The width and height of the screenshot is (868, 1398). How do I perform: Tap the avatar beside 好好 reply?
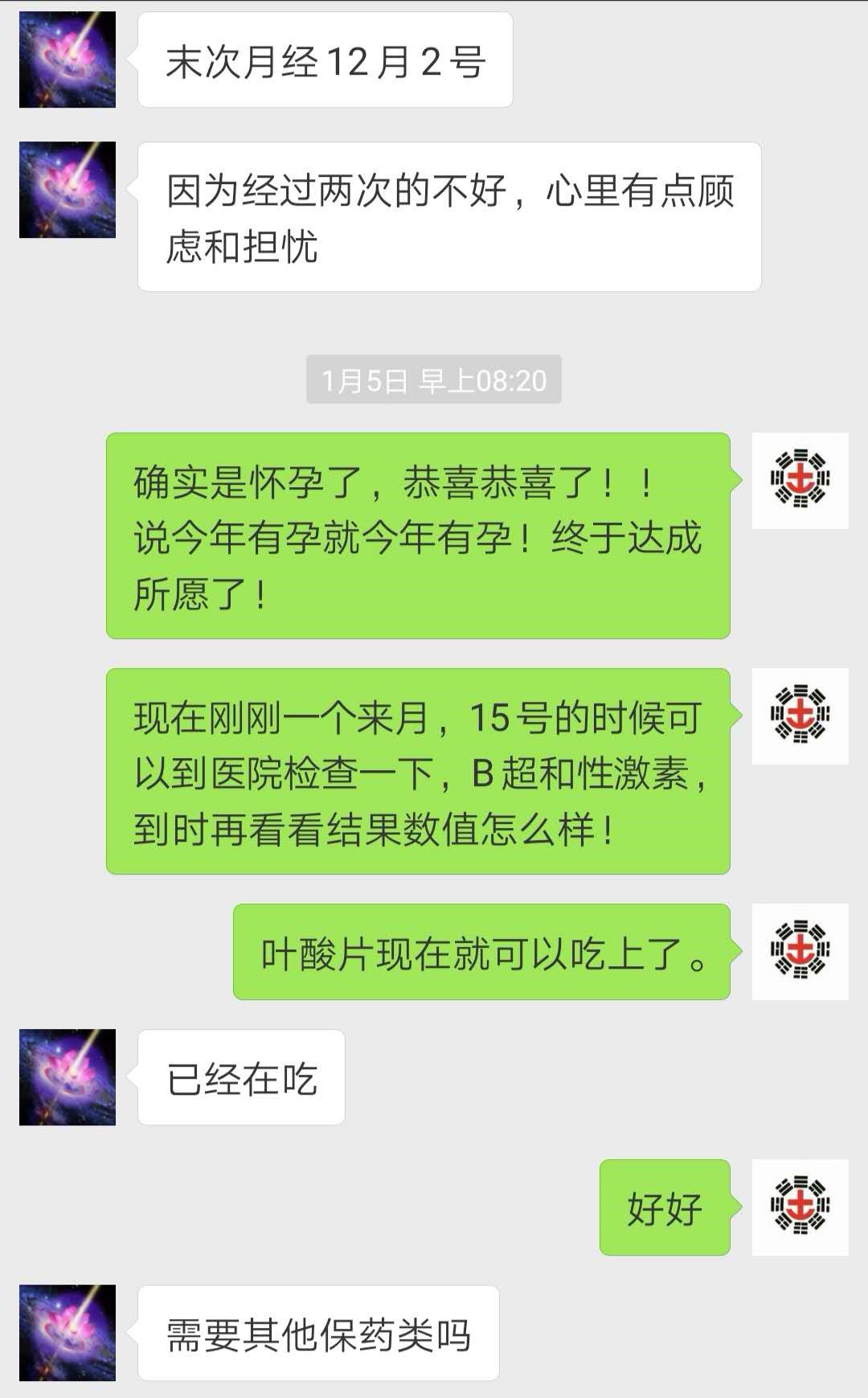(800, 1207)
